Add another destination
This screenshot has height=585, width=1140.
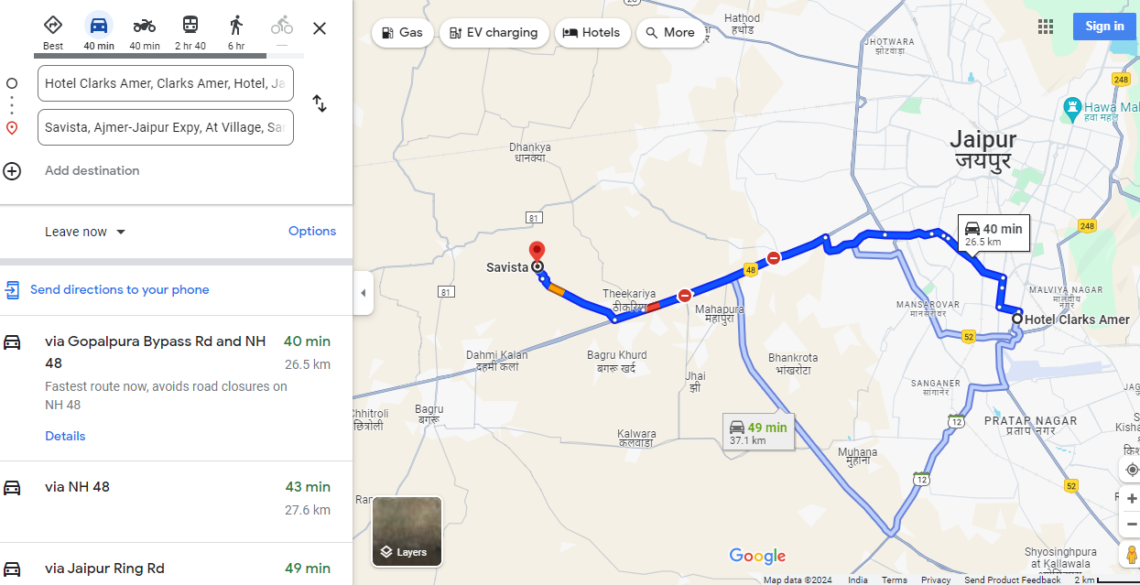pos(92,171)
